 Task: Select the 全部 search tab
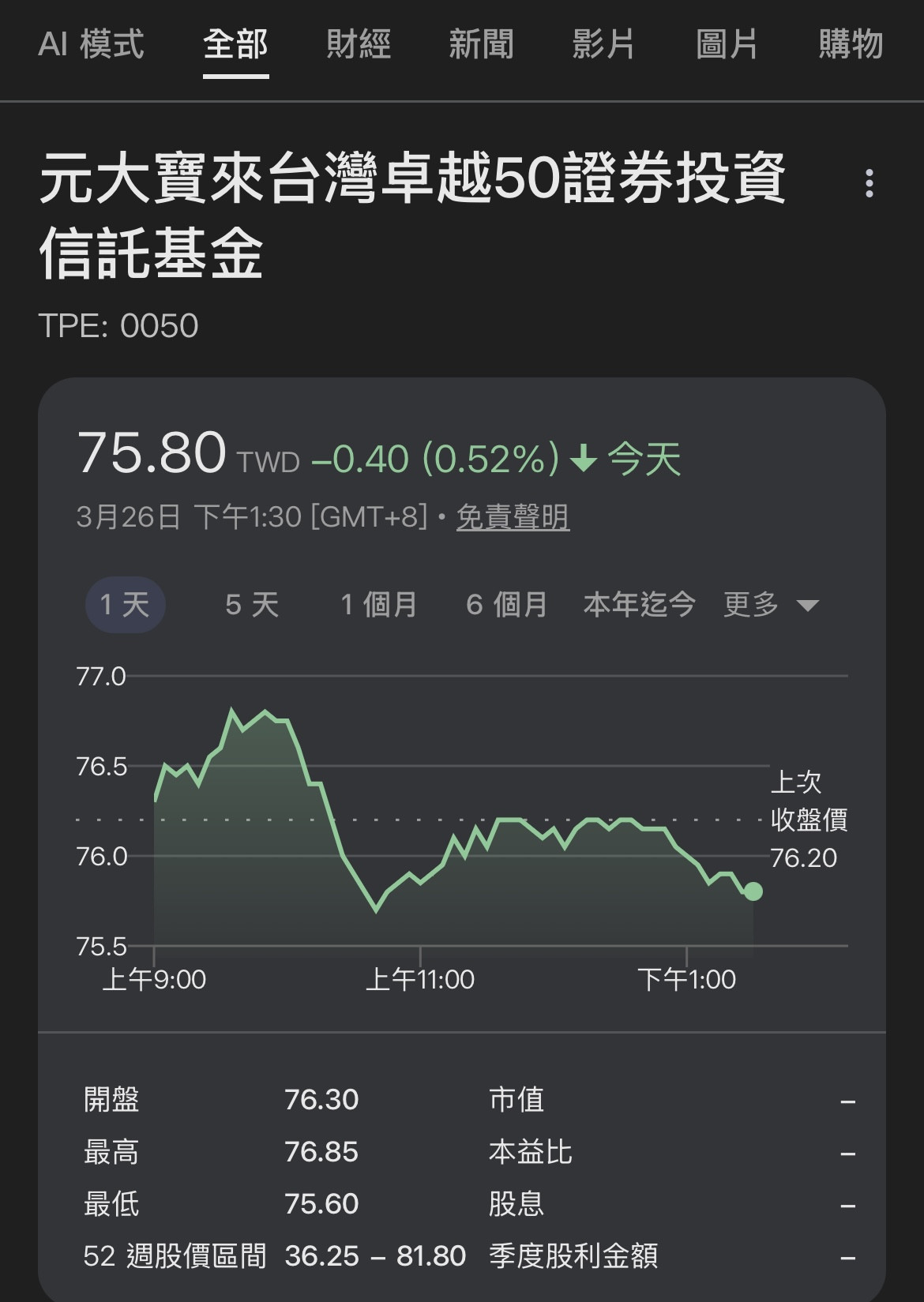click(235, 44)
